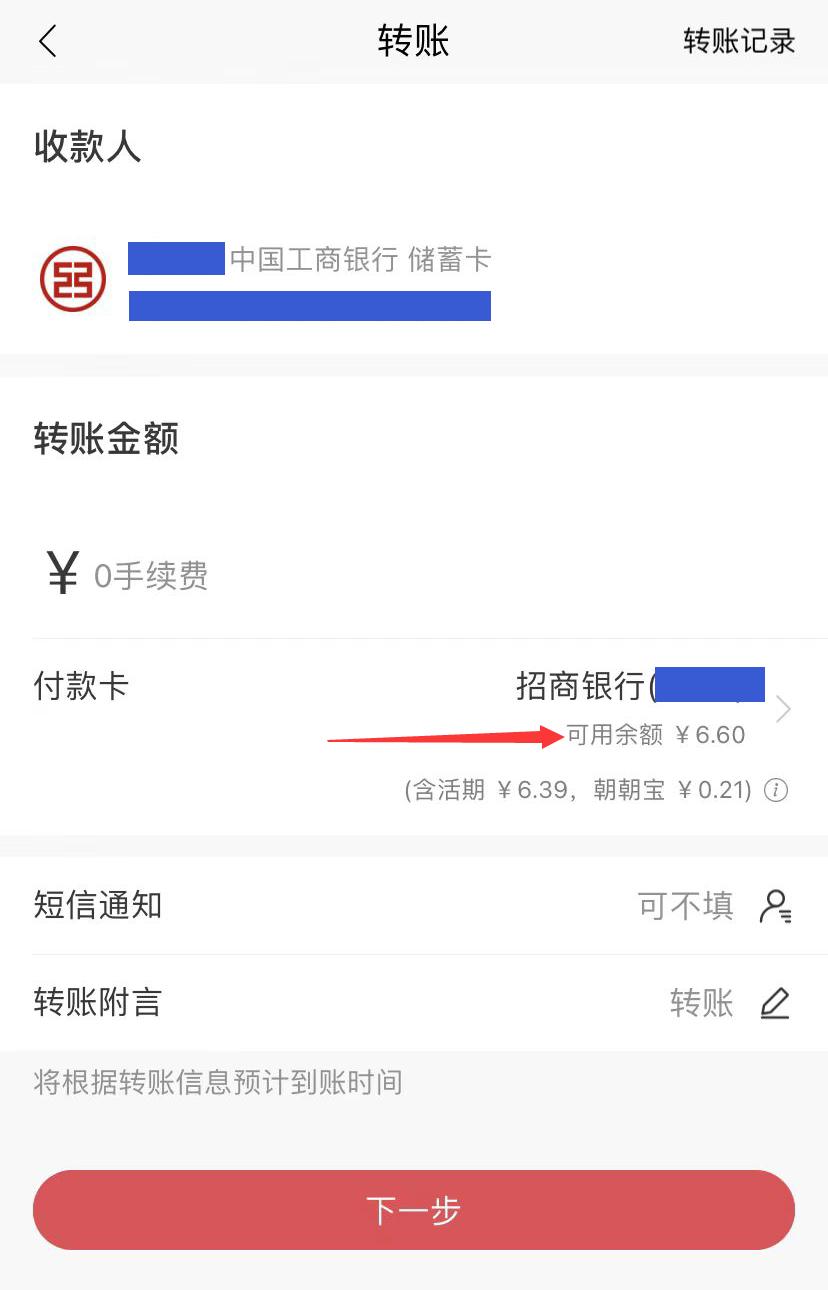The height and width of the screenshot is (1290, 828).
Task: Tap the underlined pen icon for transfer remarks
Action: point(775,1003)
